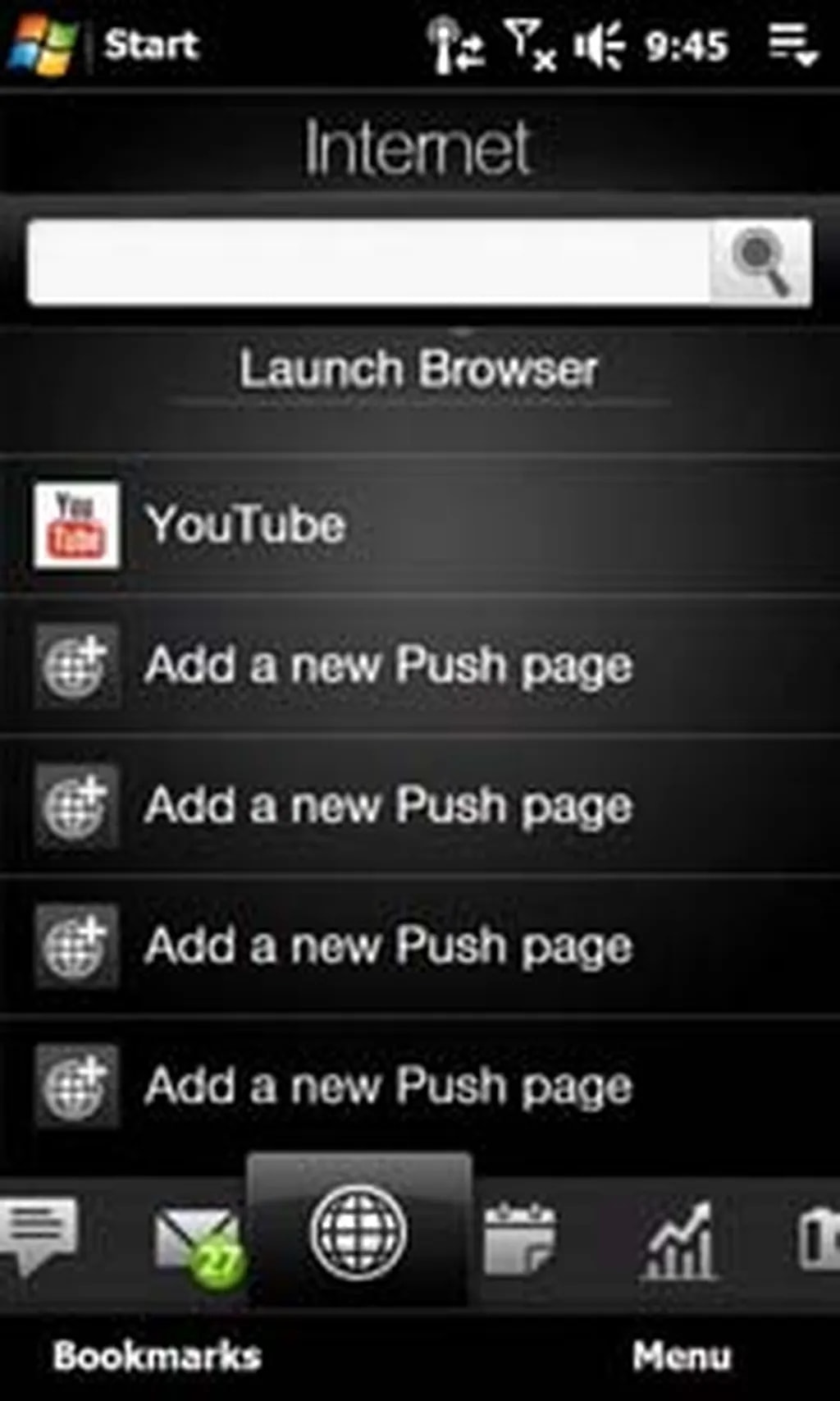The height and width of the screenshot is (1401, 840).
Task: Launch the browser
Action: pos(418,369)
